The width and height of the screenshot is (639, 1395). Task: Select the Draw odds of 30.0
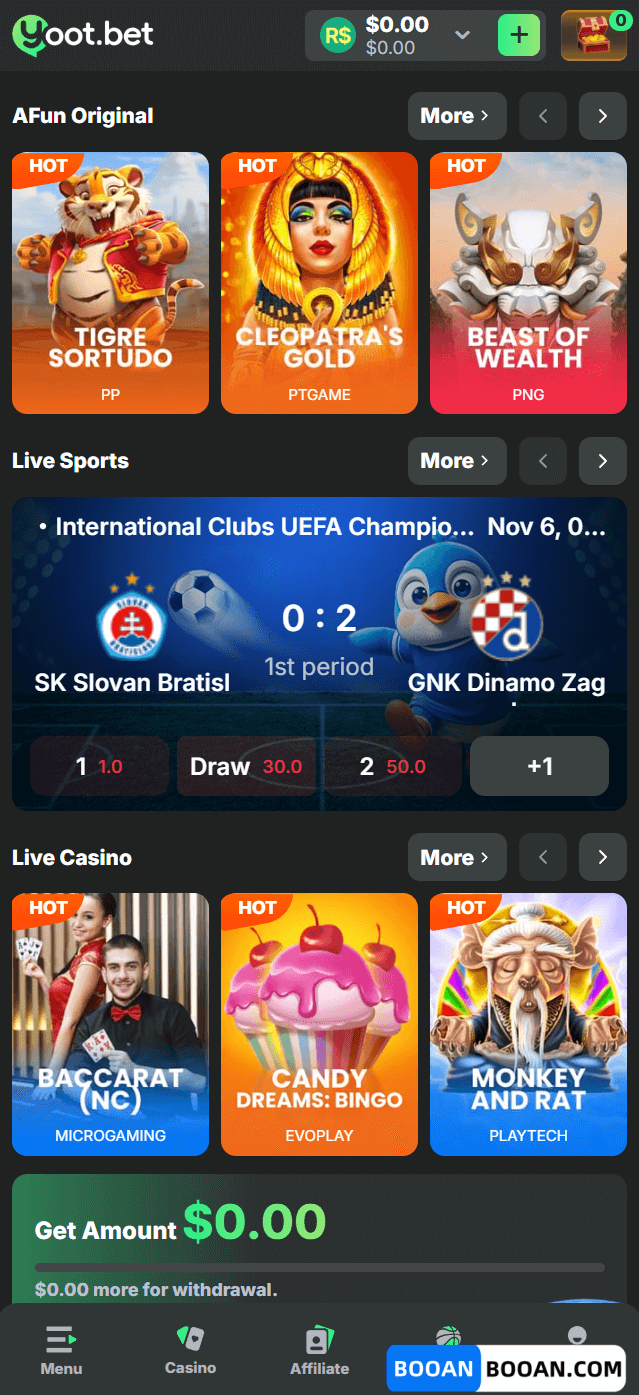point(246,766)
